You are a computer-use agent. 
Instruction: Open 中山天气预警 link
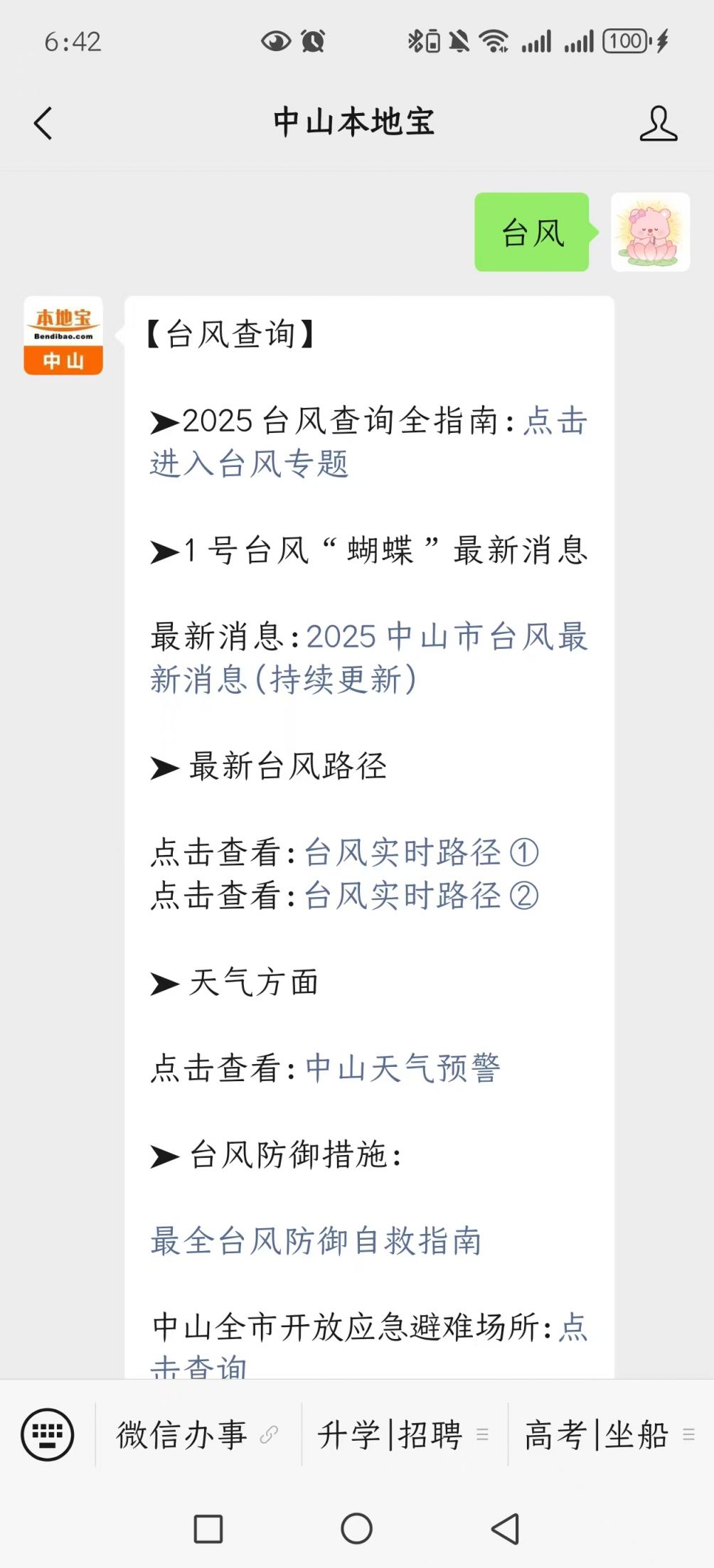click(403, 1068)
